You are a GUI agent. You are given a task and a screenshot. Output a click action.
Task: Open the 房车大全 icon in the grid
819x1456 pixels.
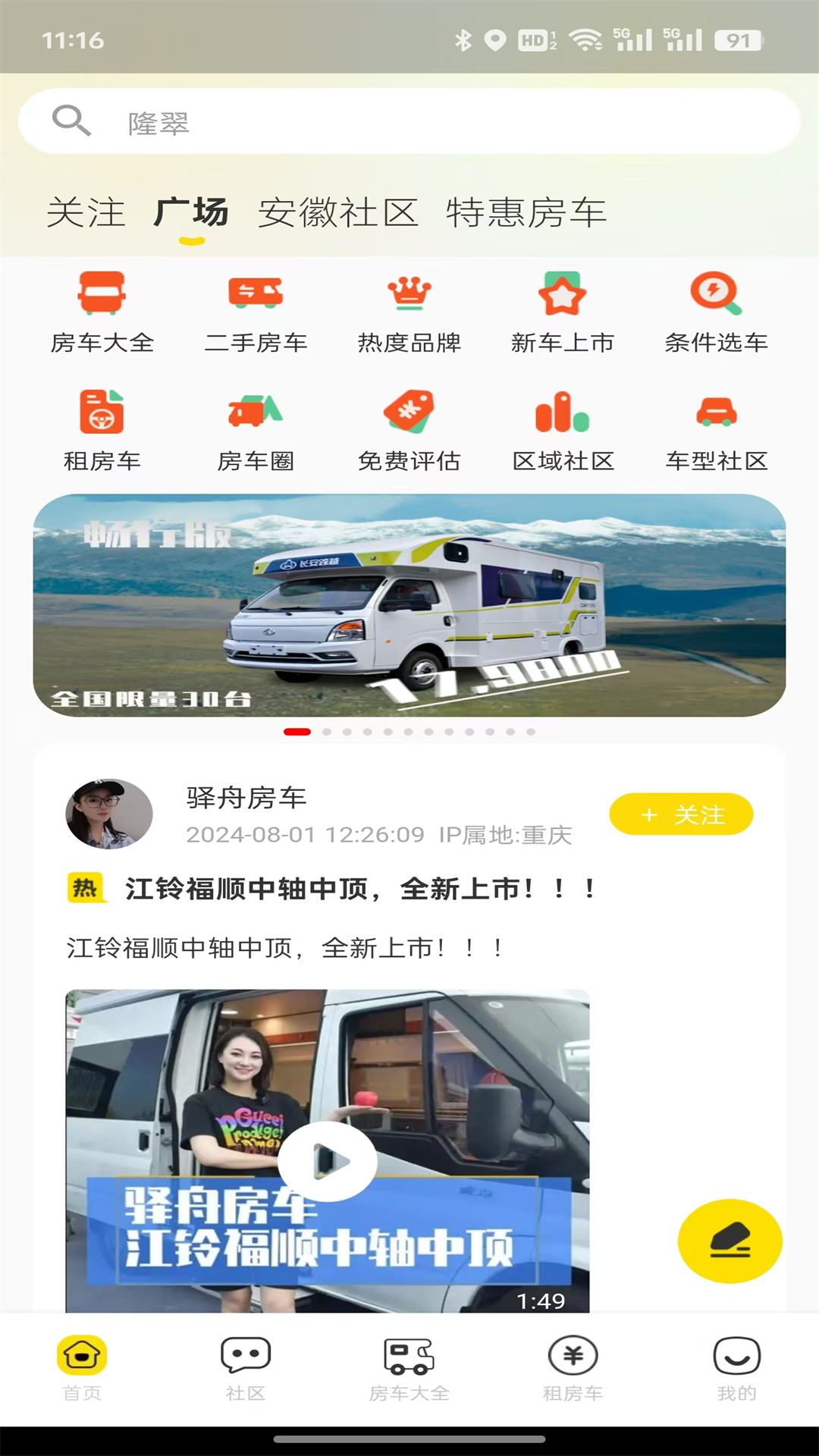pos(102,311)
